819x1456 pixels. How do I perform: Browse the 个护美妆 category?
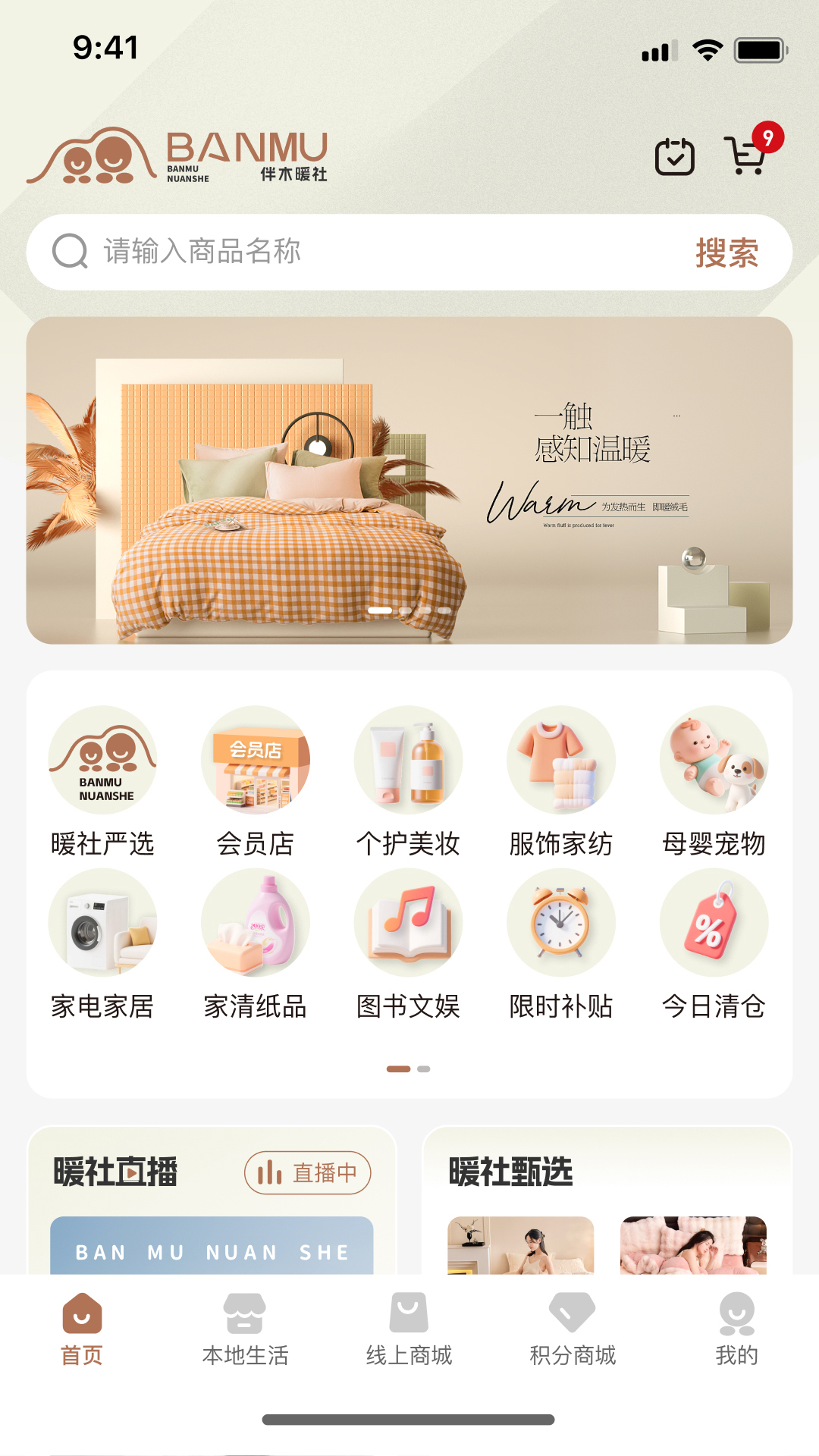[409, 782]
